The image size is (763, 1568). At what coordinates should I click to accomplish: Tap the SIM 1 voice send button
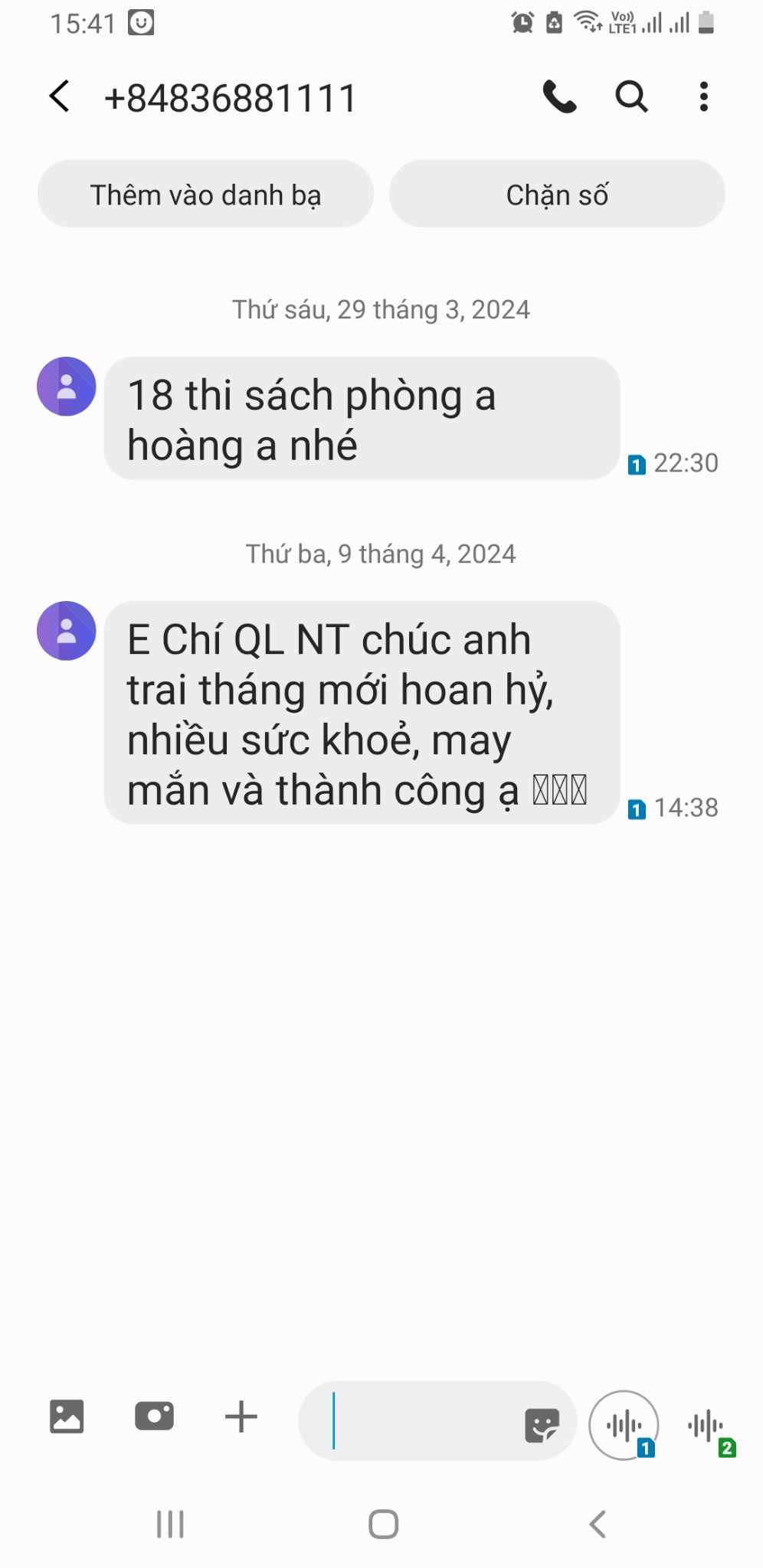click(624, 1426)
